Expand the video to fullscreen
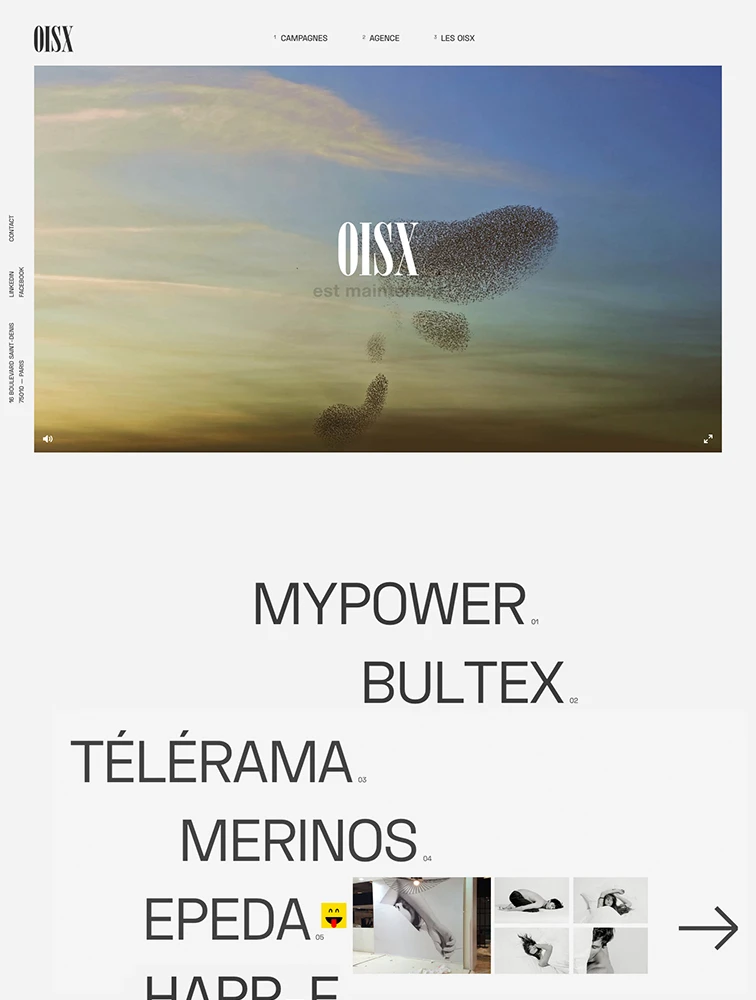This screenshot has height=1000, width=756. [x=708, y=438]
